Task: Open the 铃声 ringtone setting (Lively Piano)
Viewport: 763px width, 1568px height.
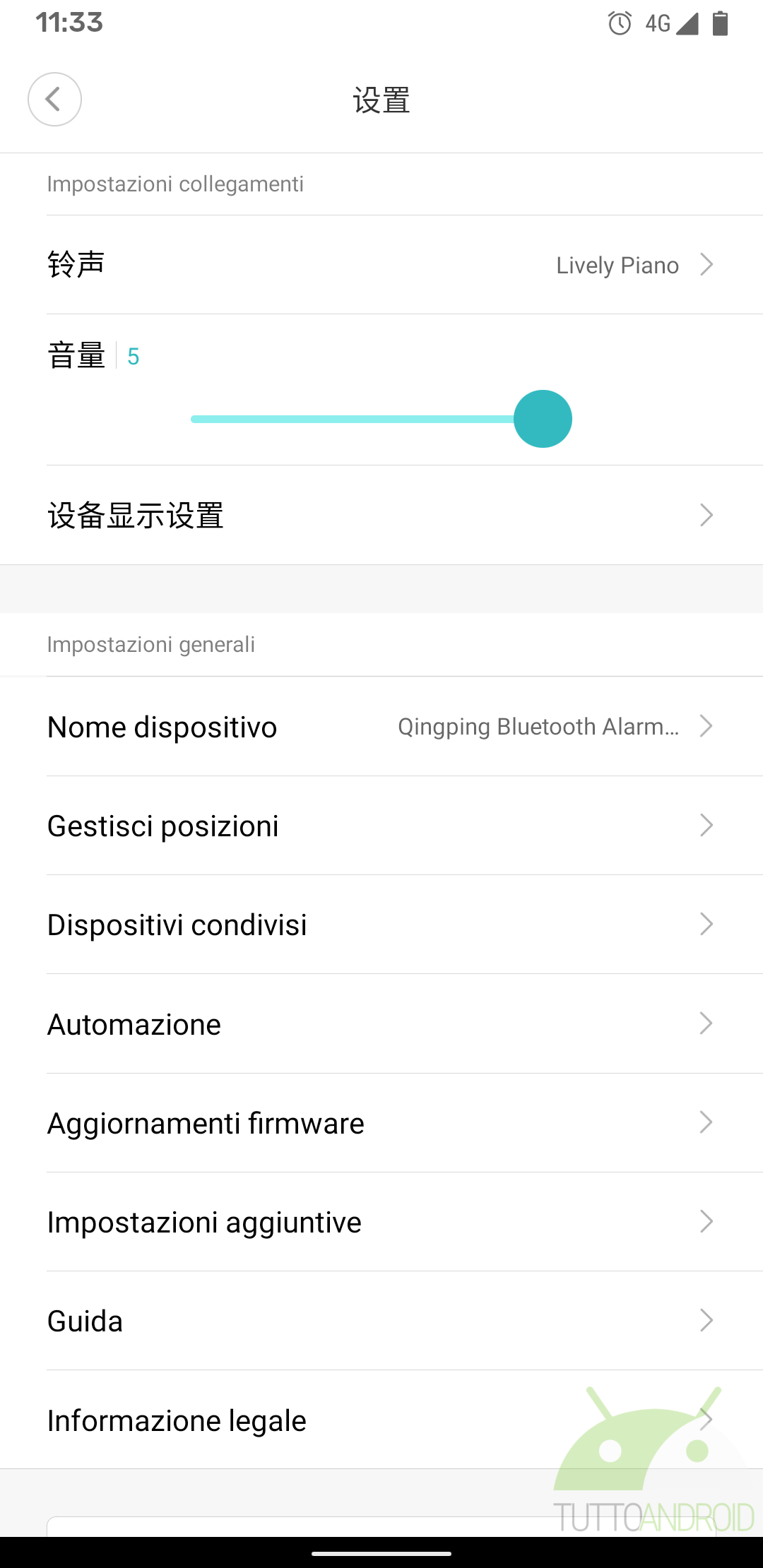Action: click(381, 265)
